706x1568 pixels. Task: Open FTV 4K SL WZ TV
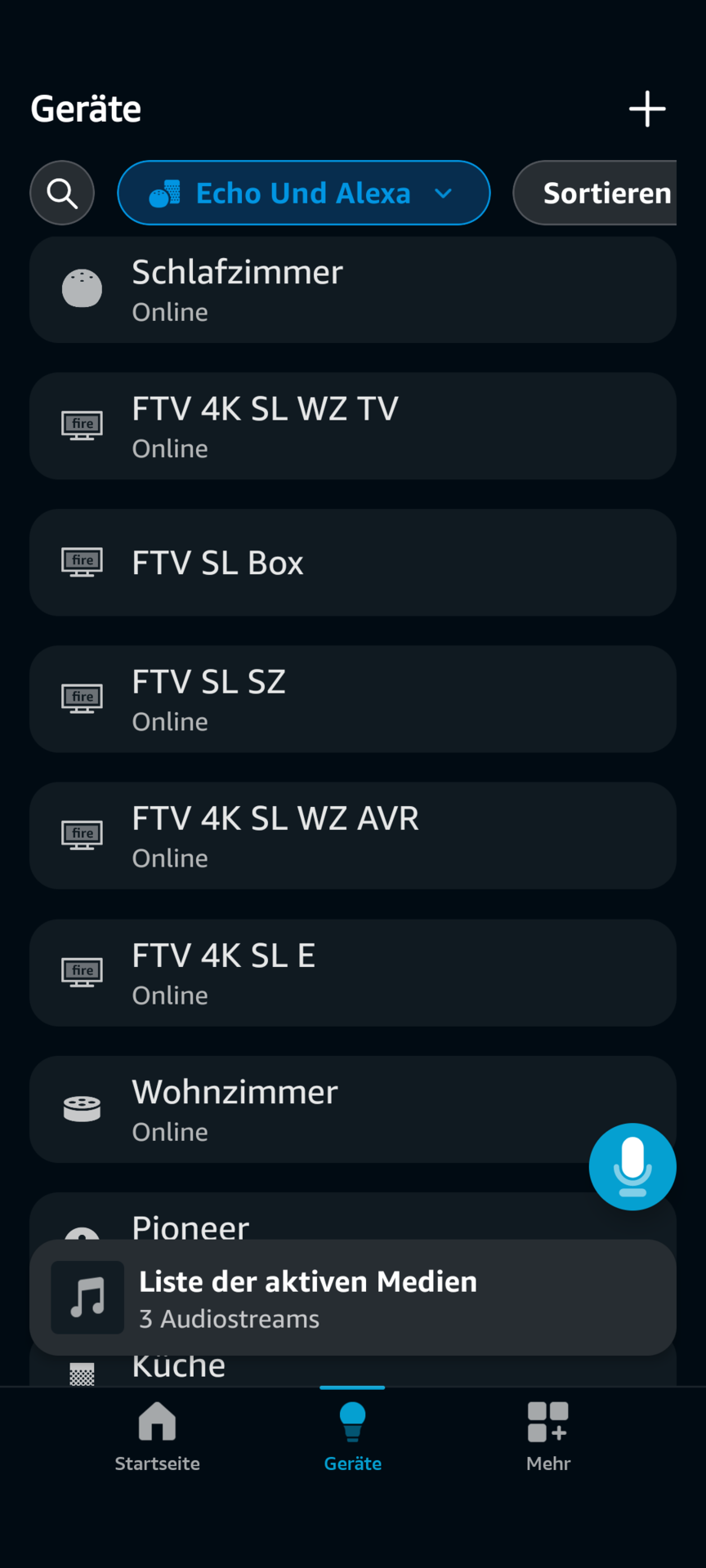coord(353,426)
